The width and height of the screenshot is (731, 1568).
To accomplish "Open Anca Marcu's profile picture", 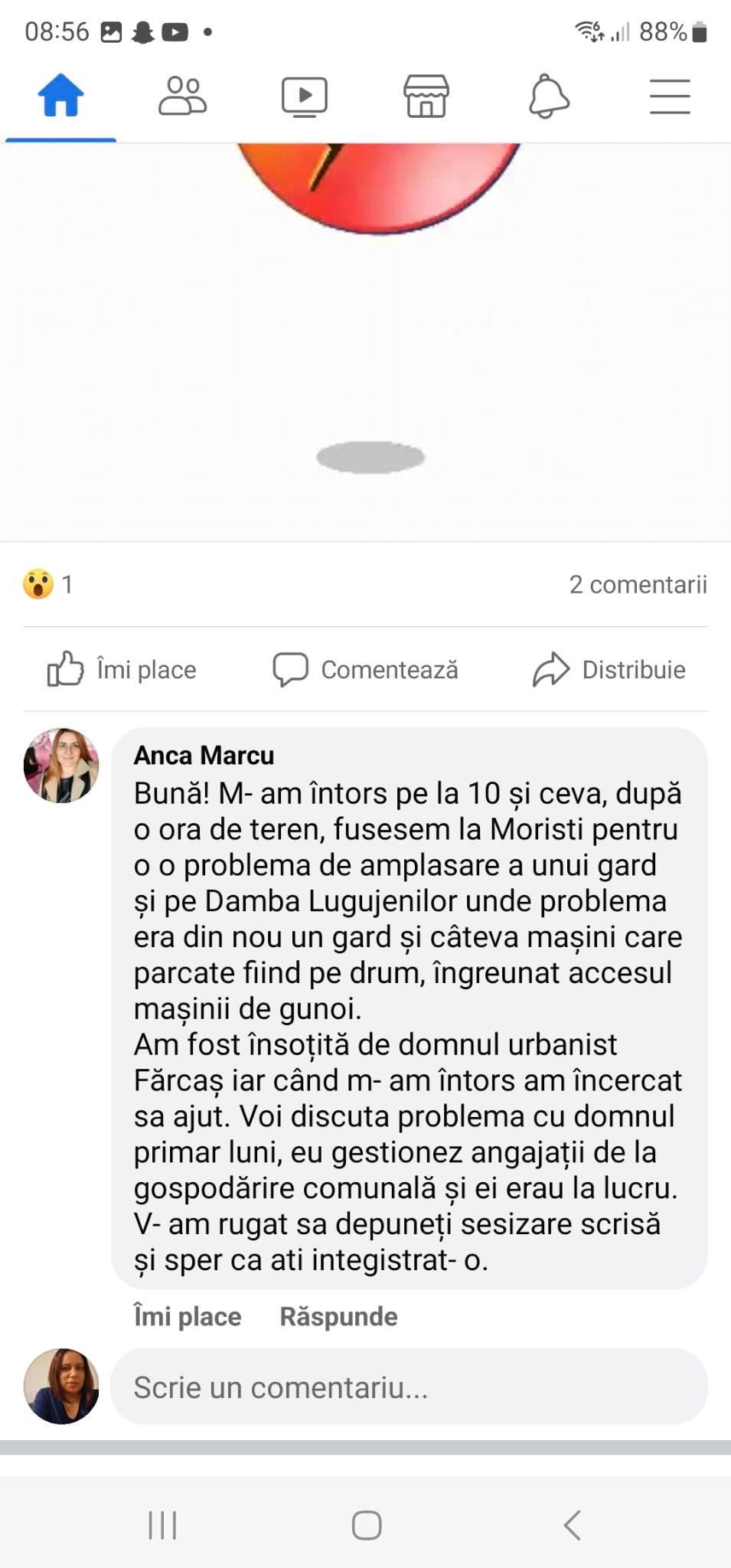I will tap(61, 766).
